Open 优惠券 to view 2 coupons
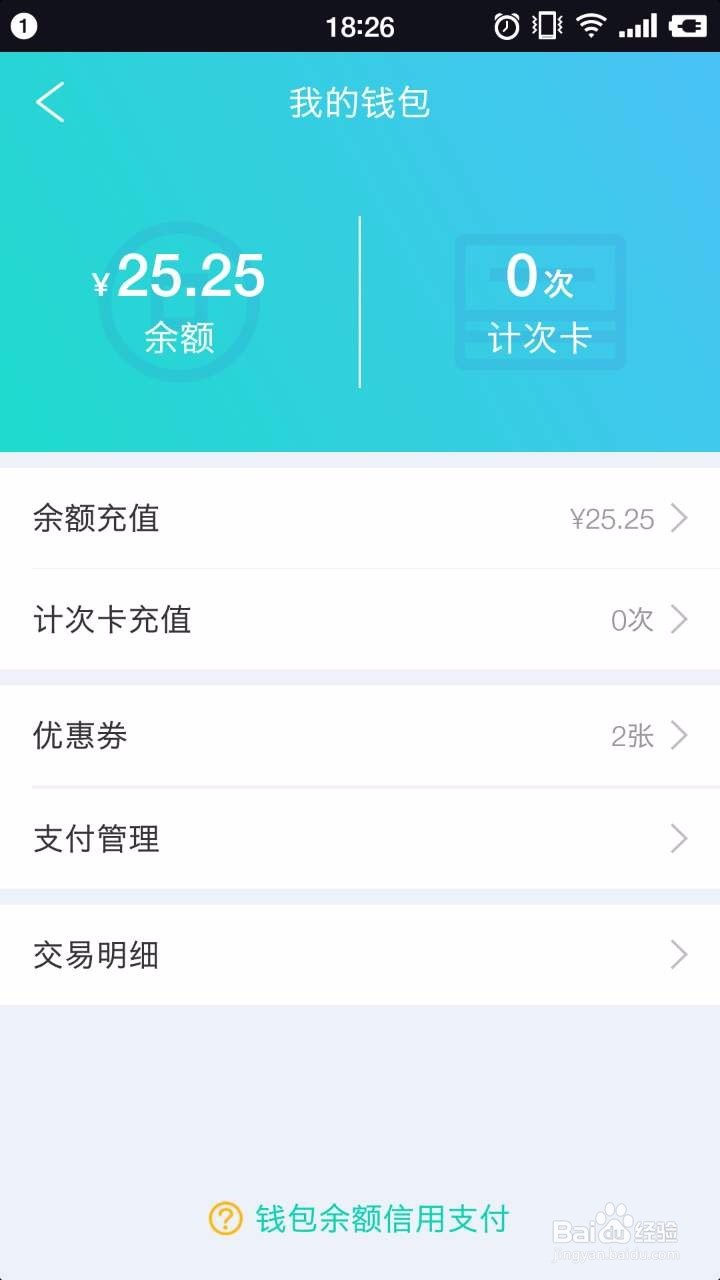The height and width of the screenshot is (1280, 720). (360, 735)
